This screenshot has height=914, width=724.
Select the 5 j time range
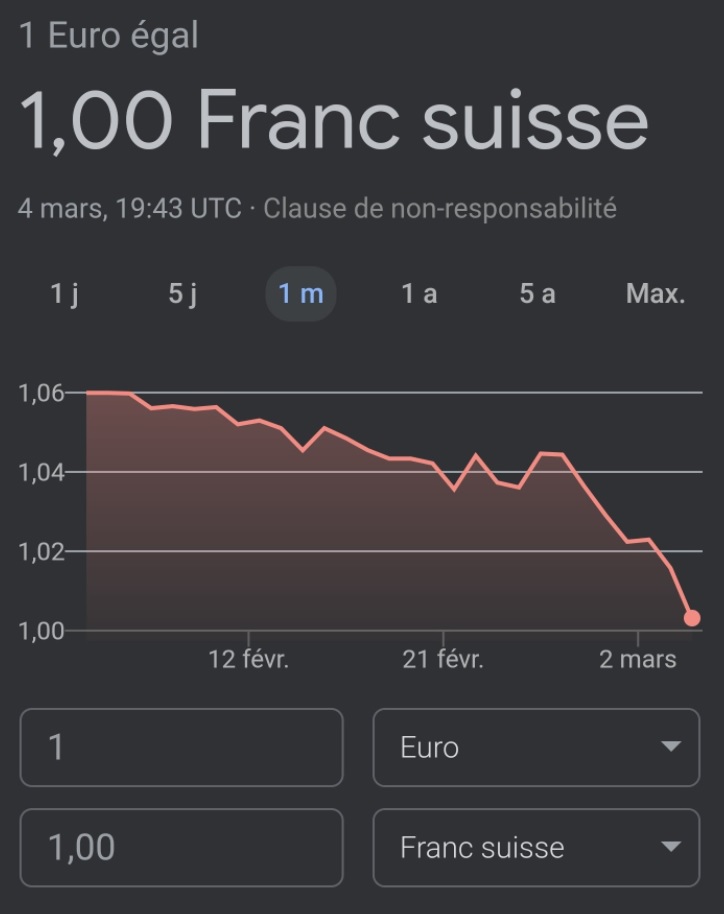182,294
